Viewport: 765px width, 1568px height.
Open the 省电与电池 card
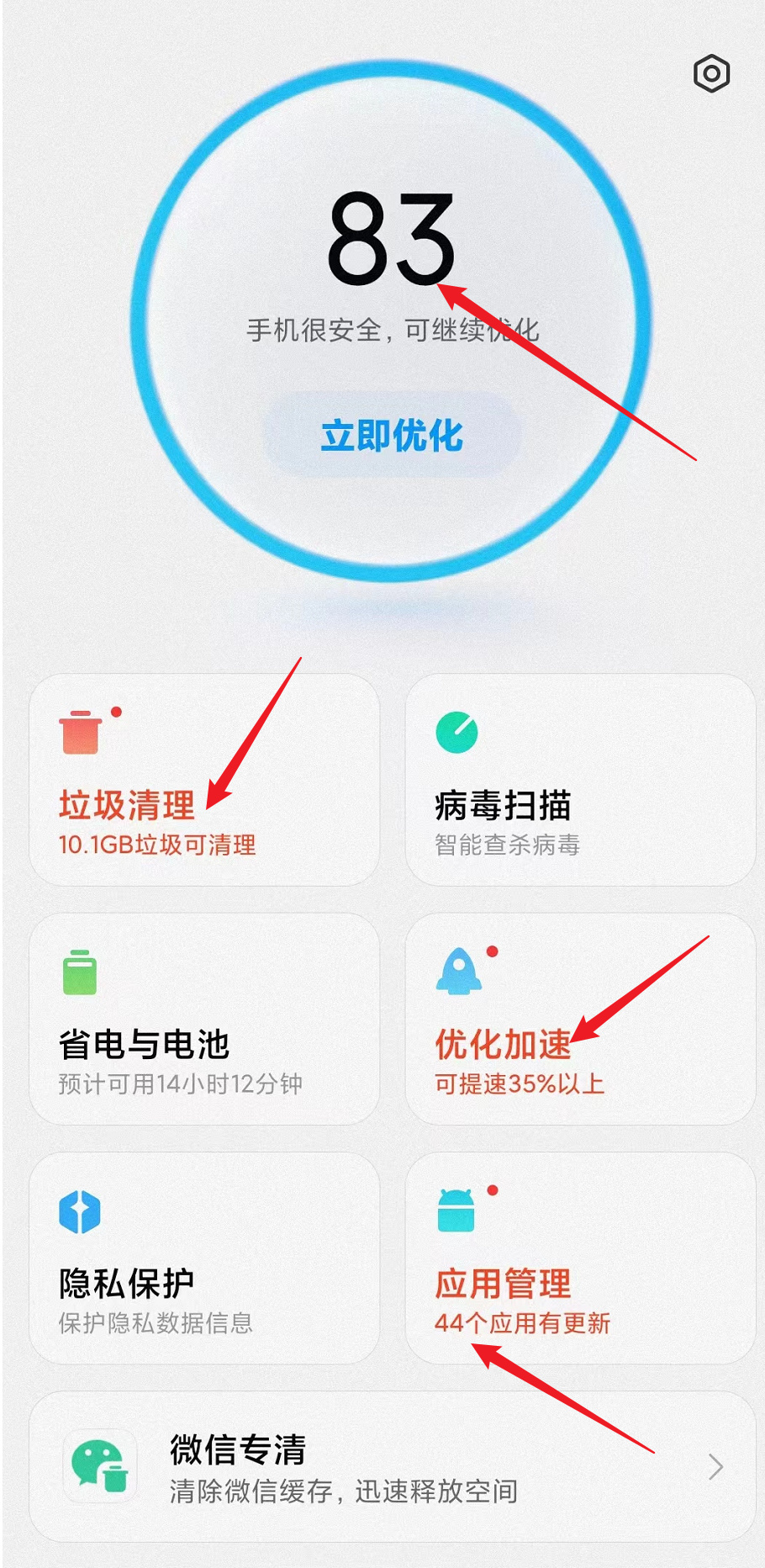(204, 1019)
